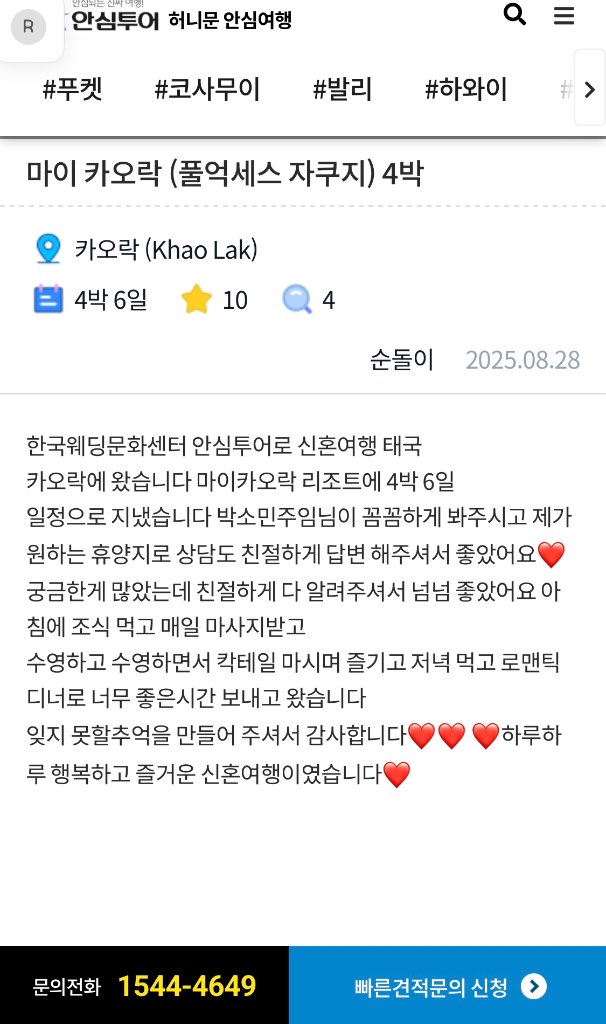The height and width of the screenshot is (1024, 606).
Task: Select the #푸켓 hashtag
Action: [72, 90]
